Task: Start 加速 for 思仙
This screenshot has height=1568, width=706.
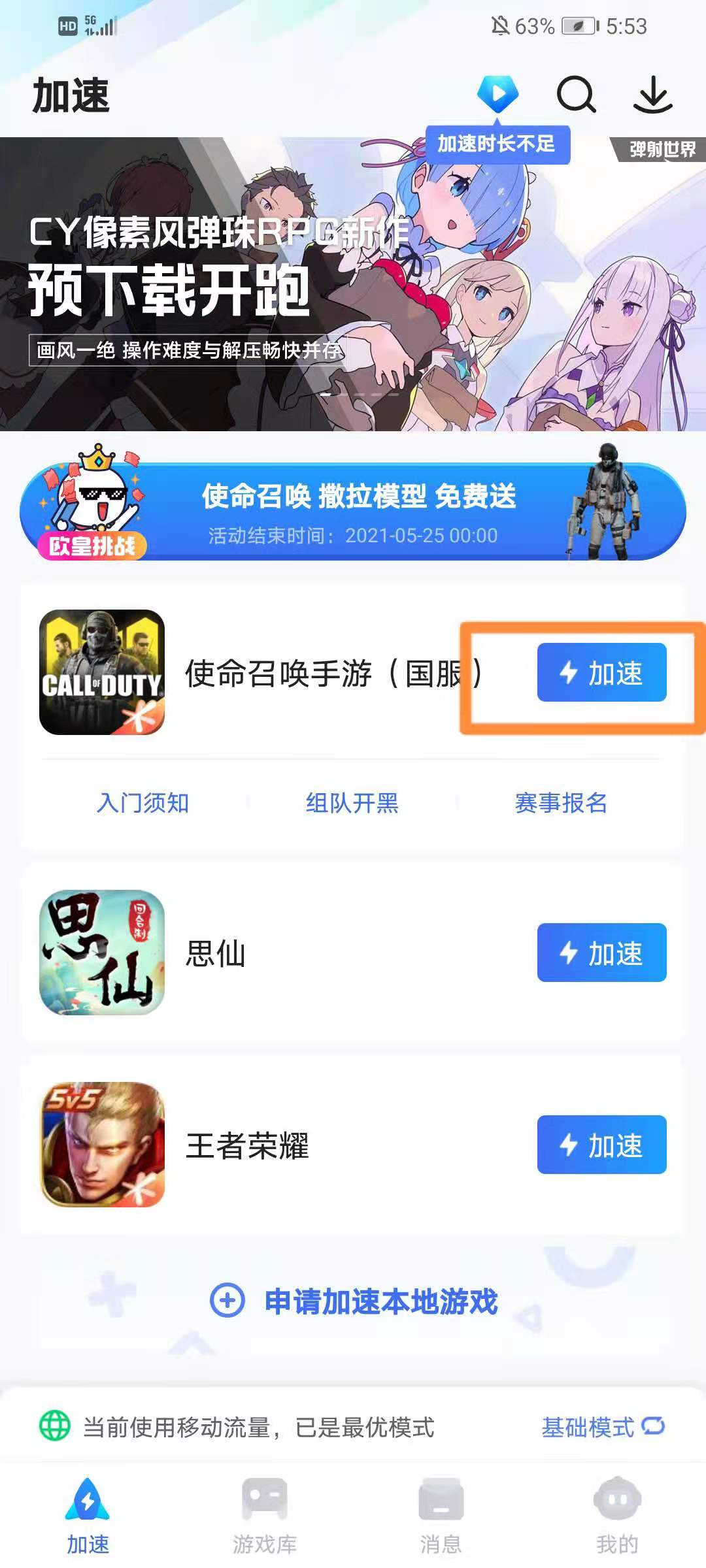Action: pos(601,953)
